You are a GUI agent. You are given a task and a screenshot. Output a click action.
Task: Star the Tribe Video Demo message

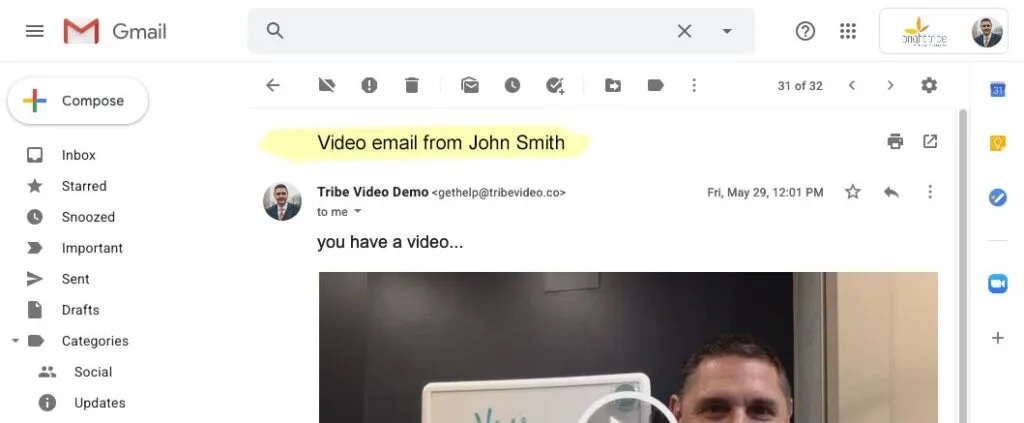point(852,192)
